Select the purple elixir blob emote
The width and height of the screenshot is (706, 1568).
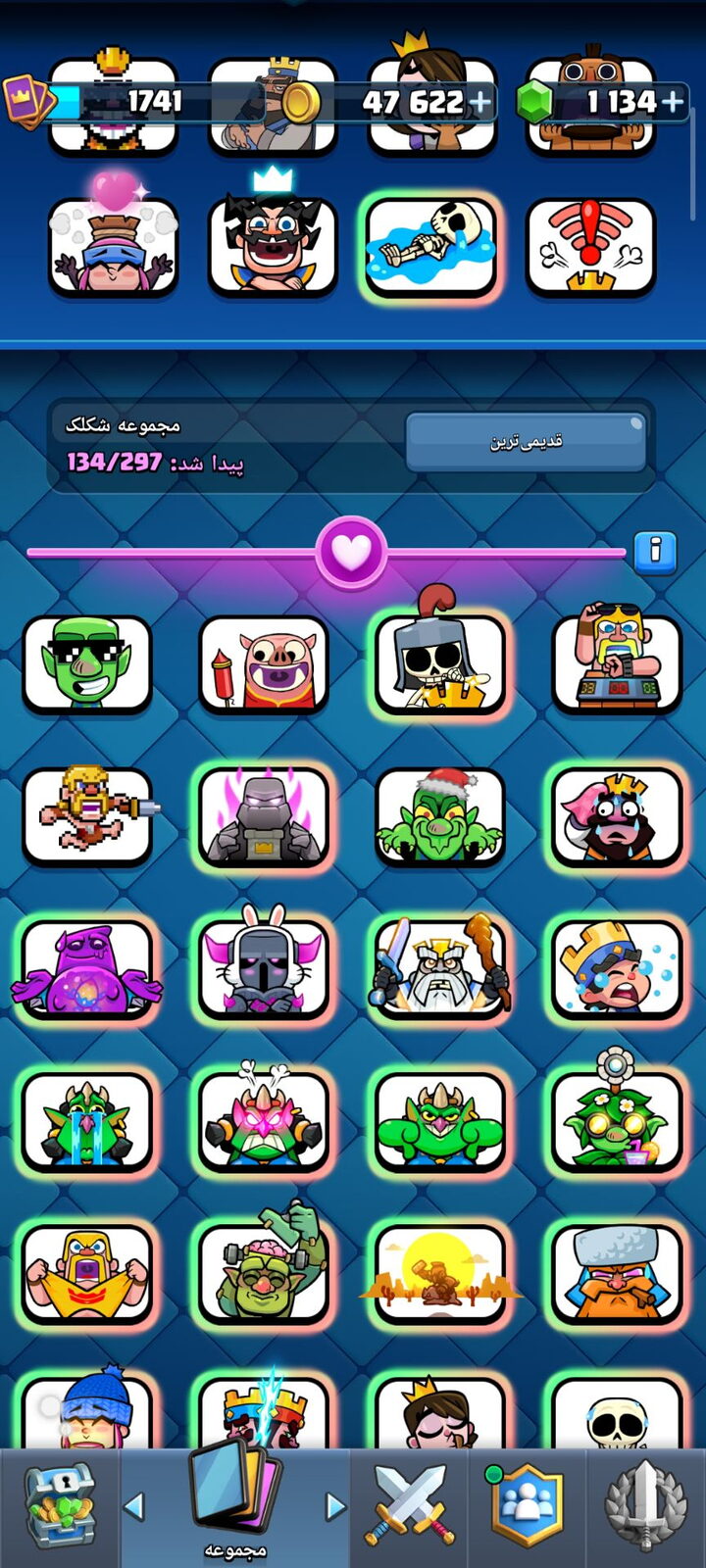pyautogui.click(x=87, y=968)
